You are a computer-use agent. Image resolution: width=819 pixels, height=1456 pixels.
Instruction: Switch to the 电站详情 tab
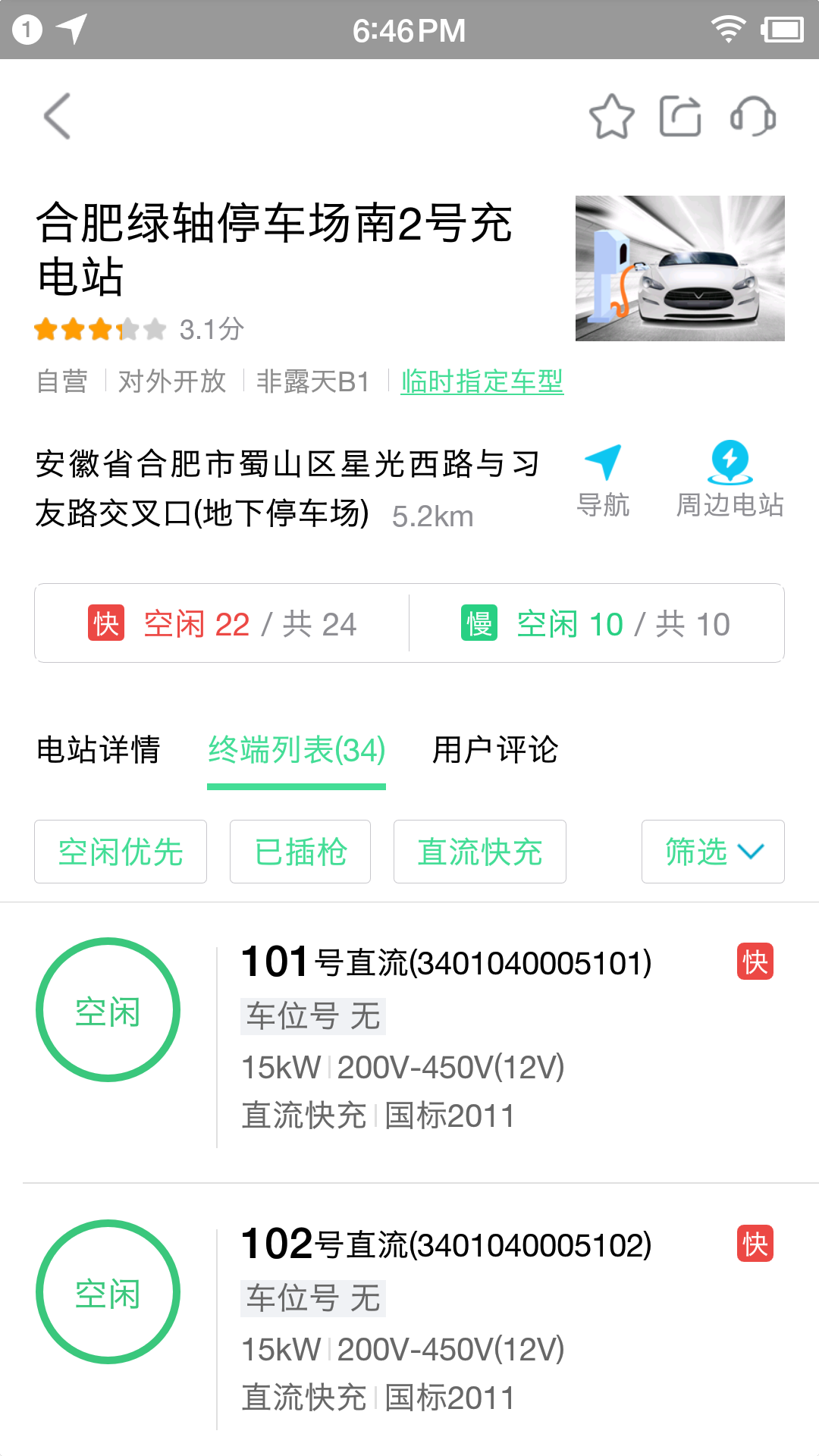pyautogui.click(x=99, y=751)
